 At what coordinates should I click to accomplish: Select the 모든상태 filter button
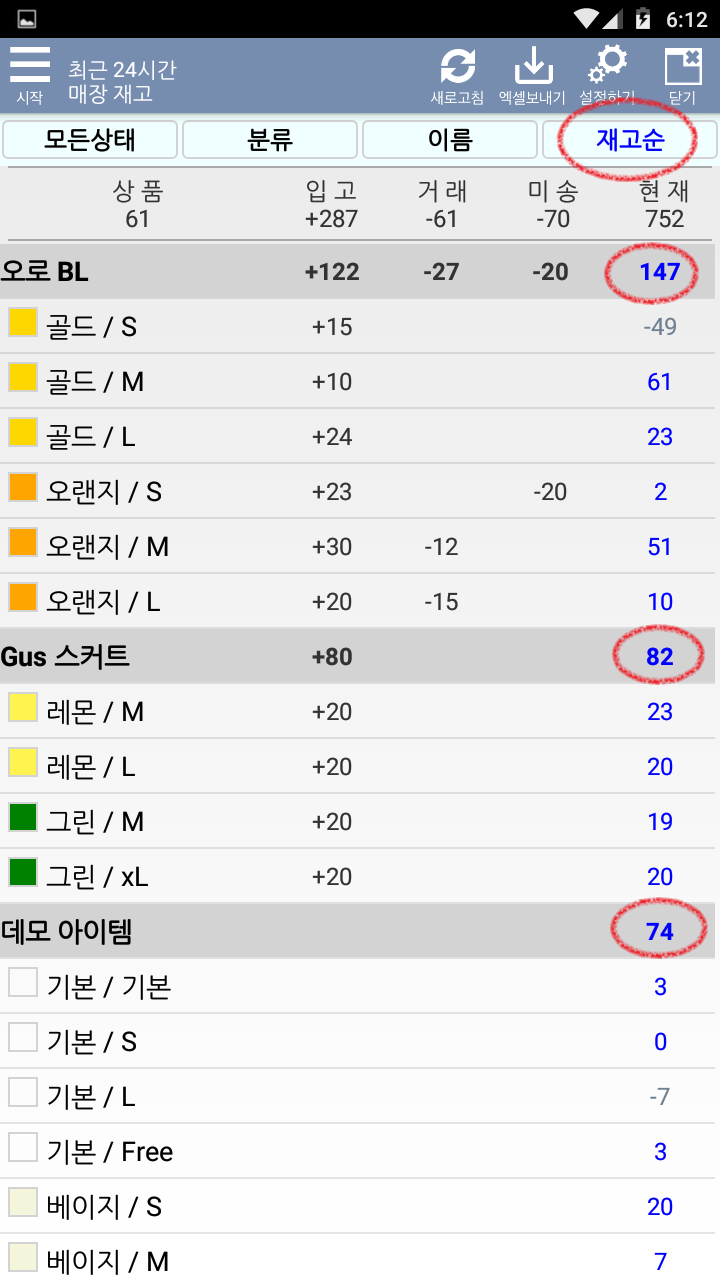pos(90,140)
